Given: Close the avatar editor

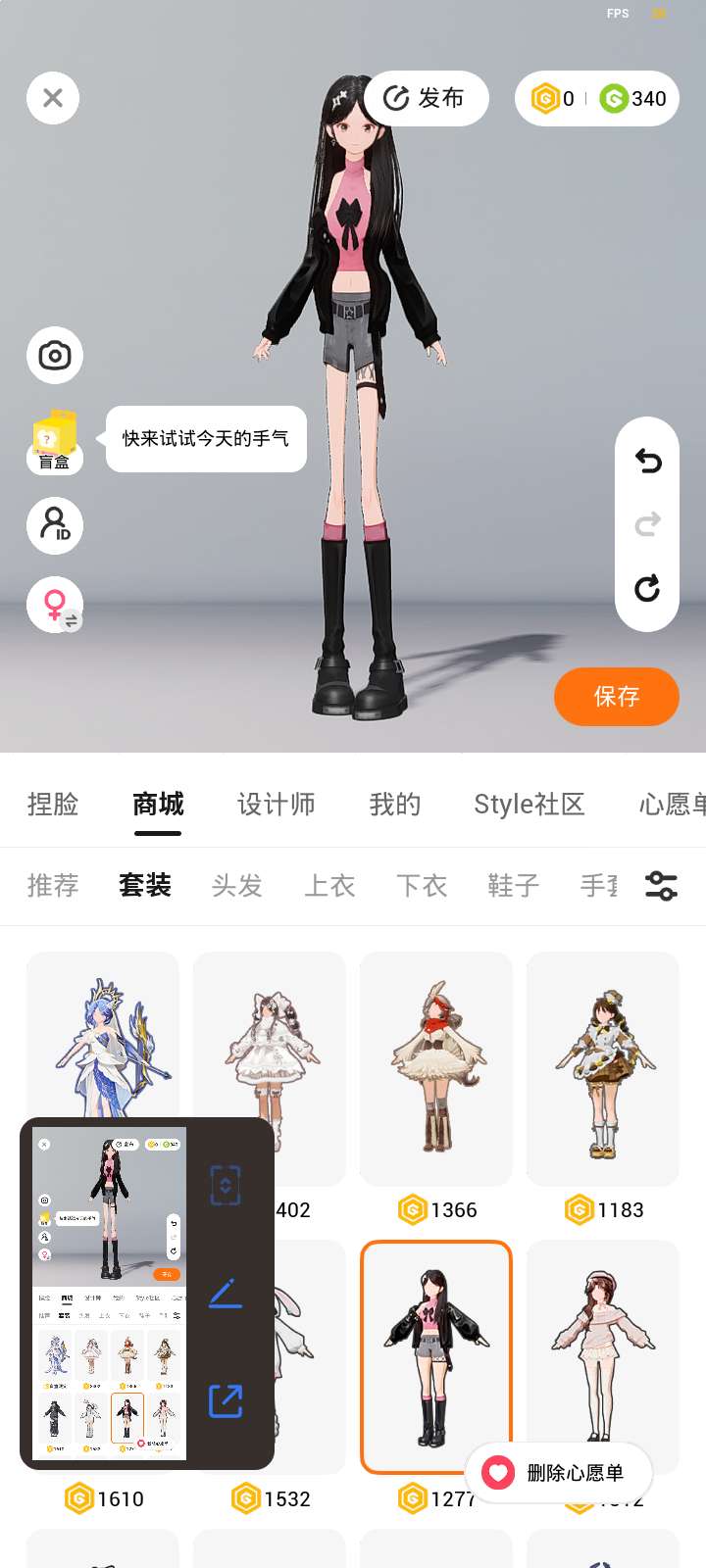Looking at the screenshot, I should click(53, 98).
